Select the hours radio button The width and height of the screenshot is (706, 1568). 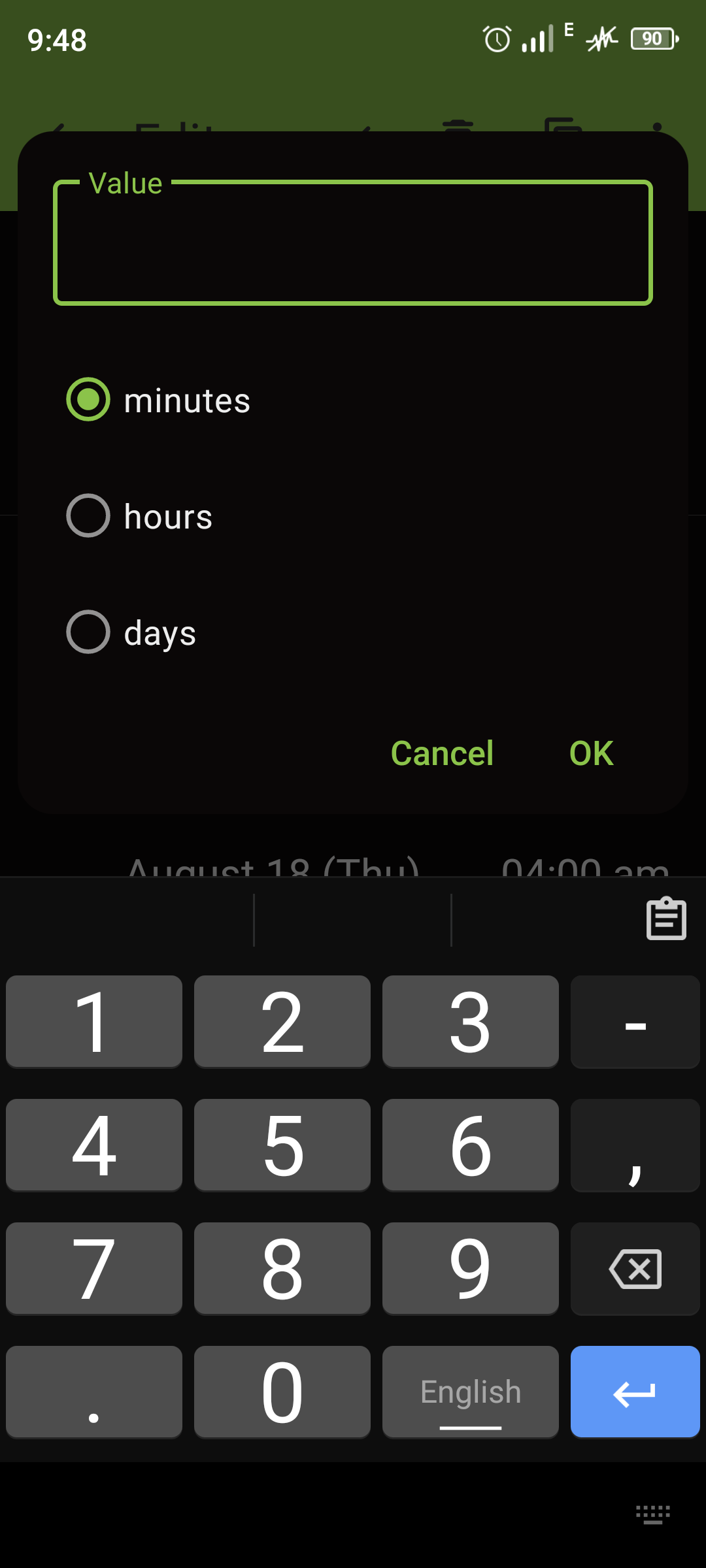pyautogui.click(x=88, y=515)
